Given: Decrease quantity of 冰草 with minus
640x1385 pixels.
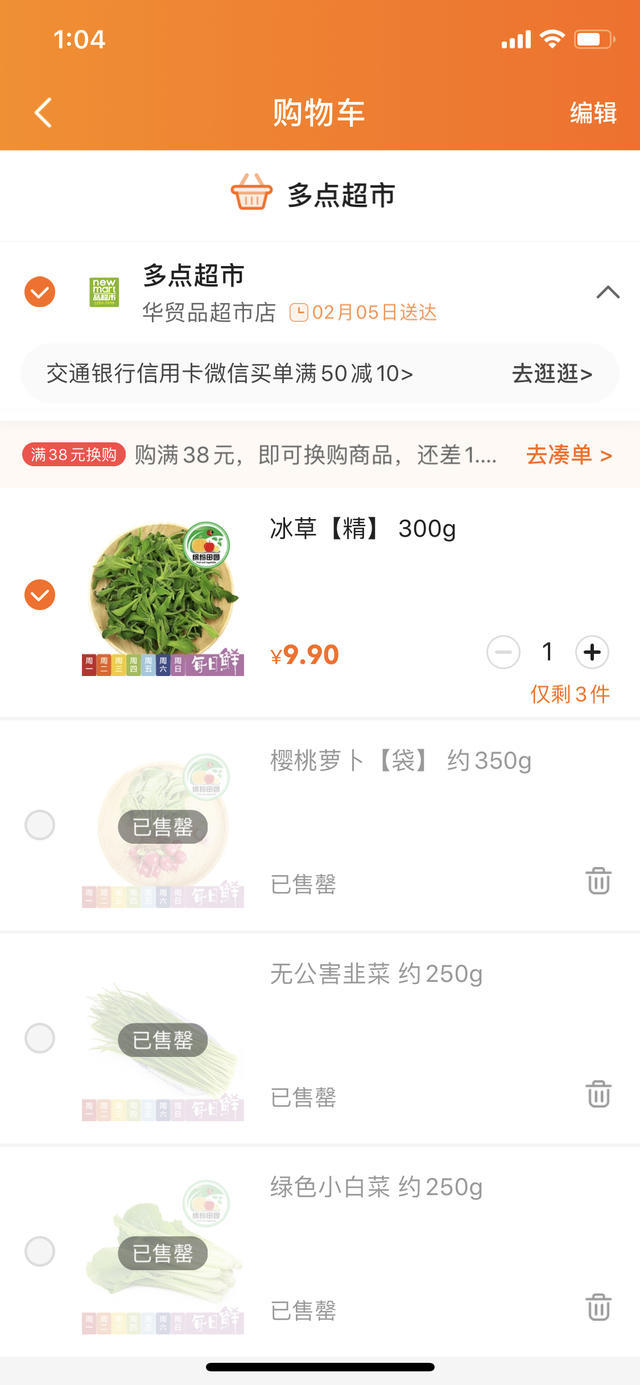Looking at the screenshot, I should [503, 652].
